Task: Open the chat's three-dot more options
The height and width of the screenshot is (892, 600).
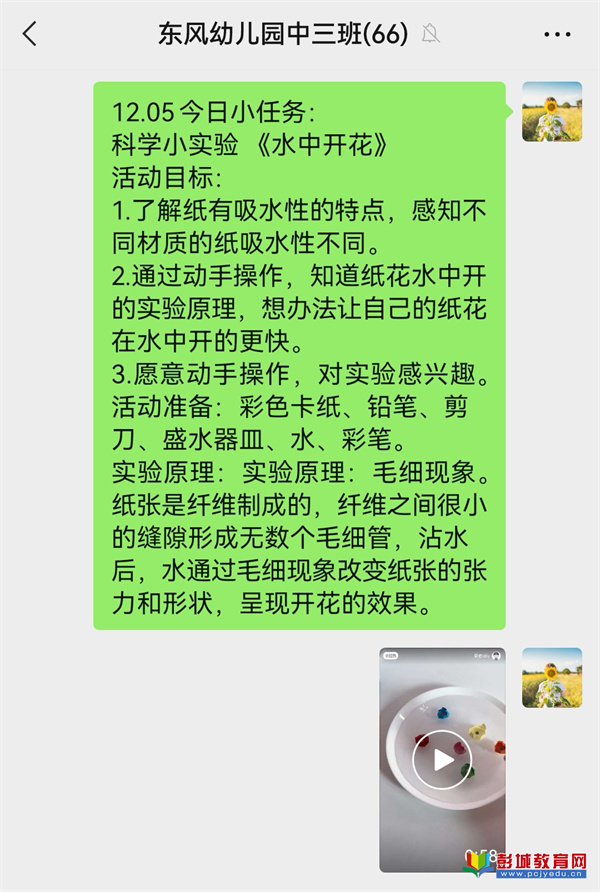Action: click(557, 34)
